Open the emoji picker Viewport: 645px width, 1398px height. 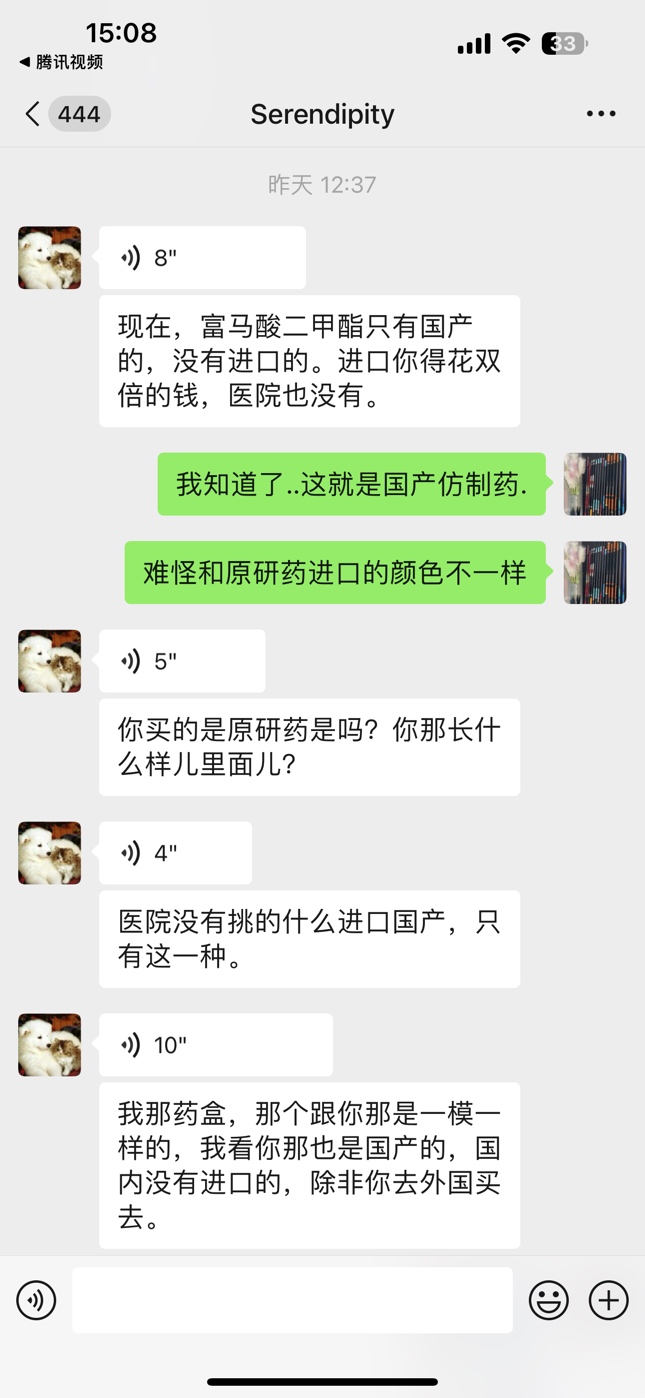548,1300
